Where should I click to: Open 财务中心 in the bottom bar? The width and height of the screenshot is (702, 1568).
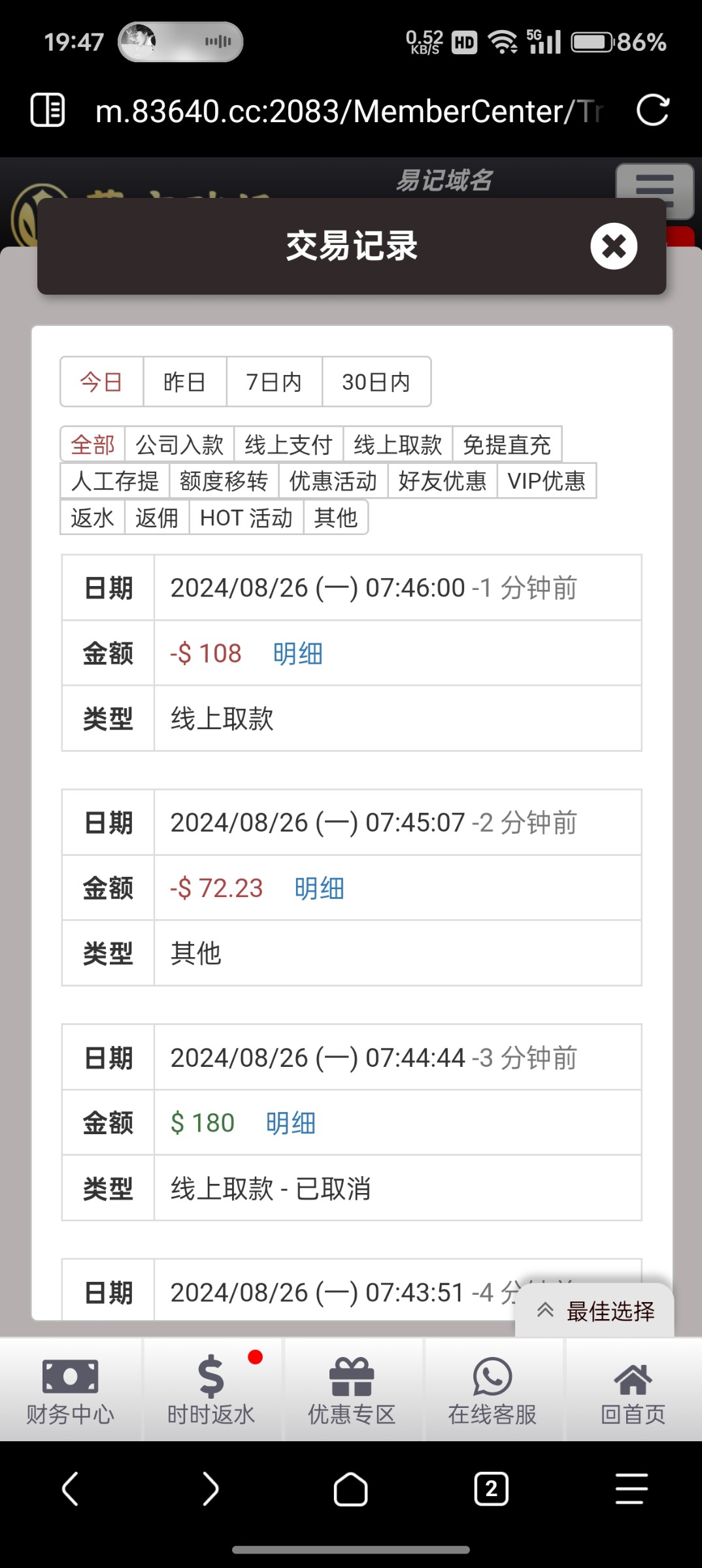70,1390
